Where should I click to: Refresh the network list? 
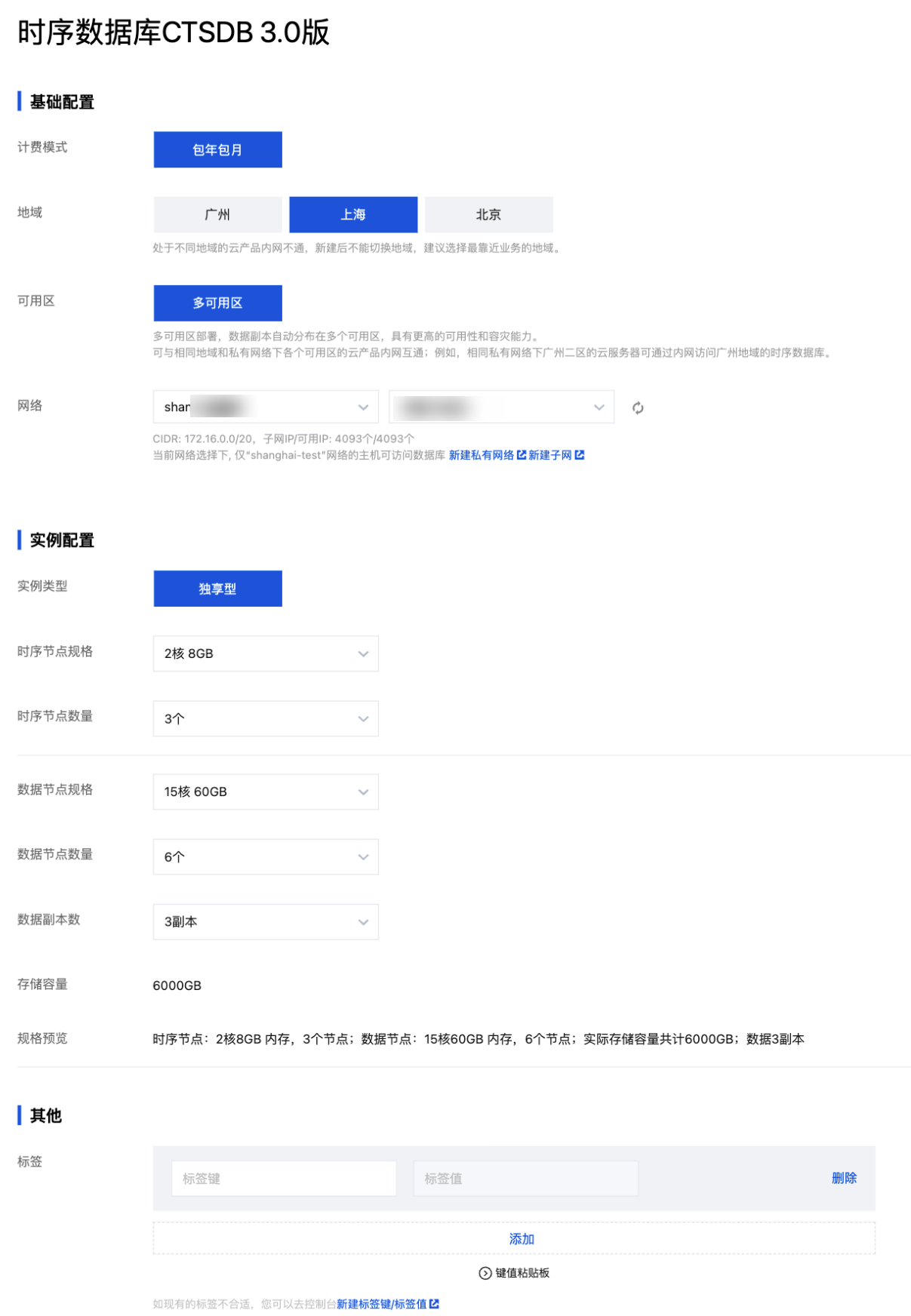tap(638, 407)
